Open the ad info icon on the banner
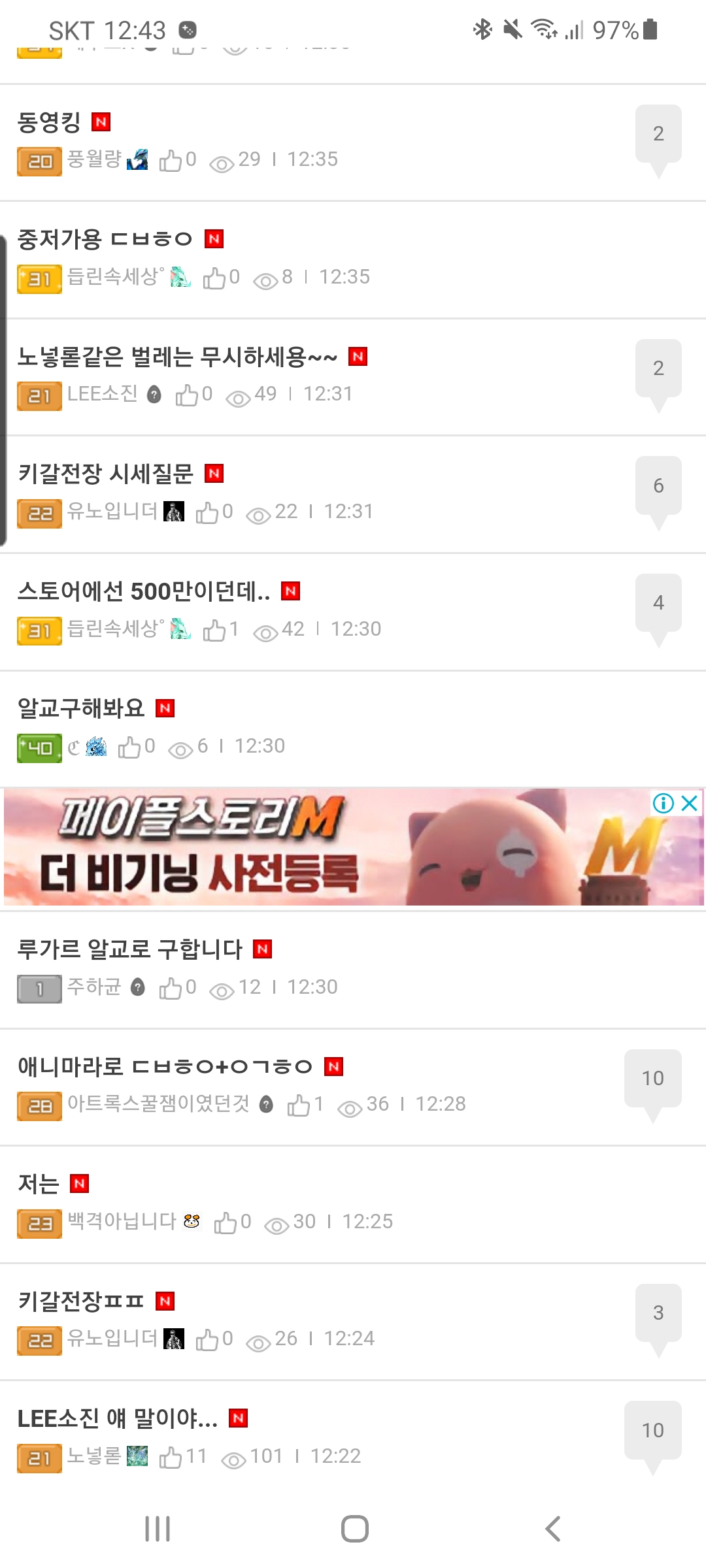Viewport: 706px width, 1568px height. [x=664, y=803]
